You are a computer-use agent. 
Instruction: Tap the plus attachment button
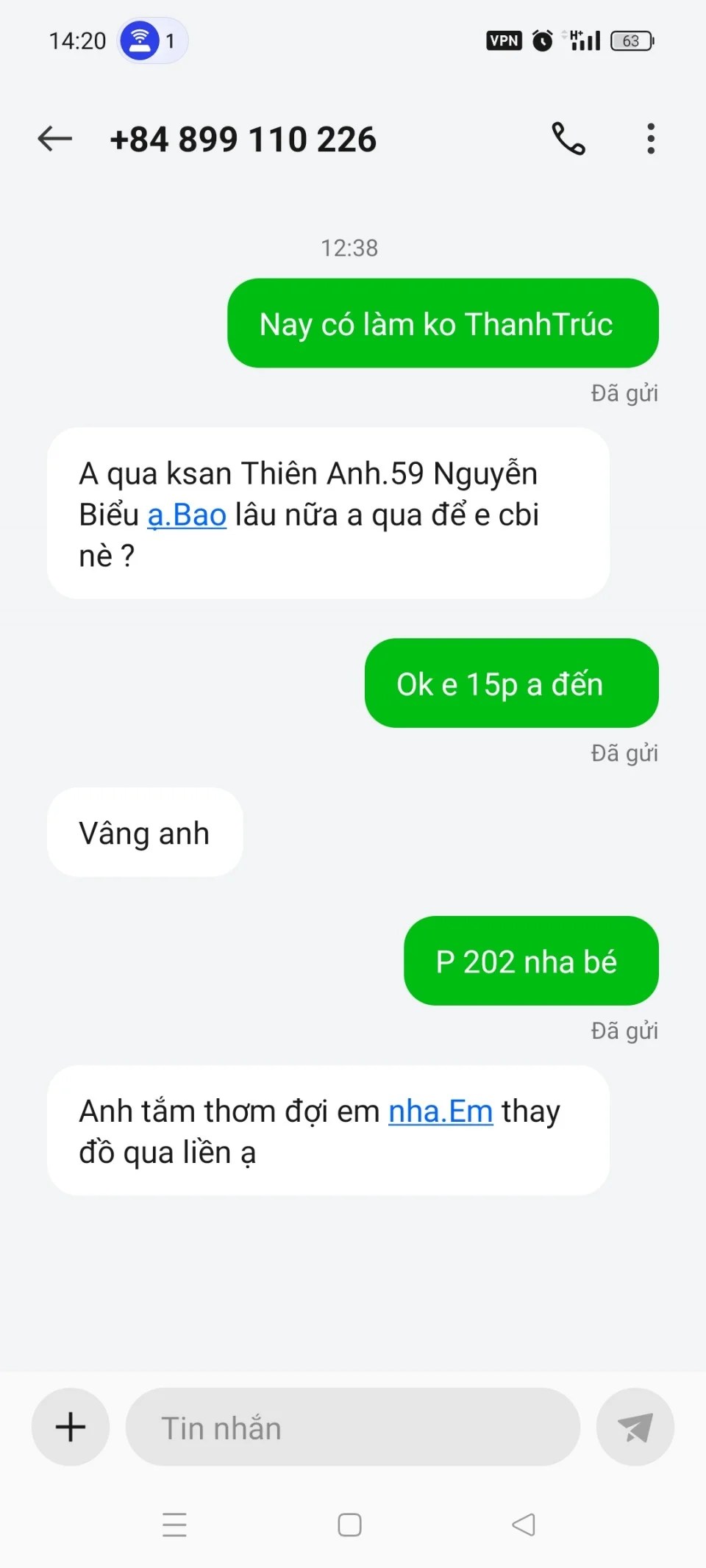point(71,1427)
